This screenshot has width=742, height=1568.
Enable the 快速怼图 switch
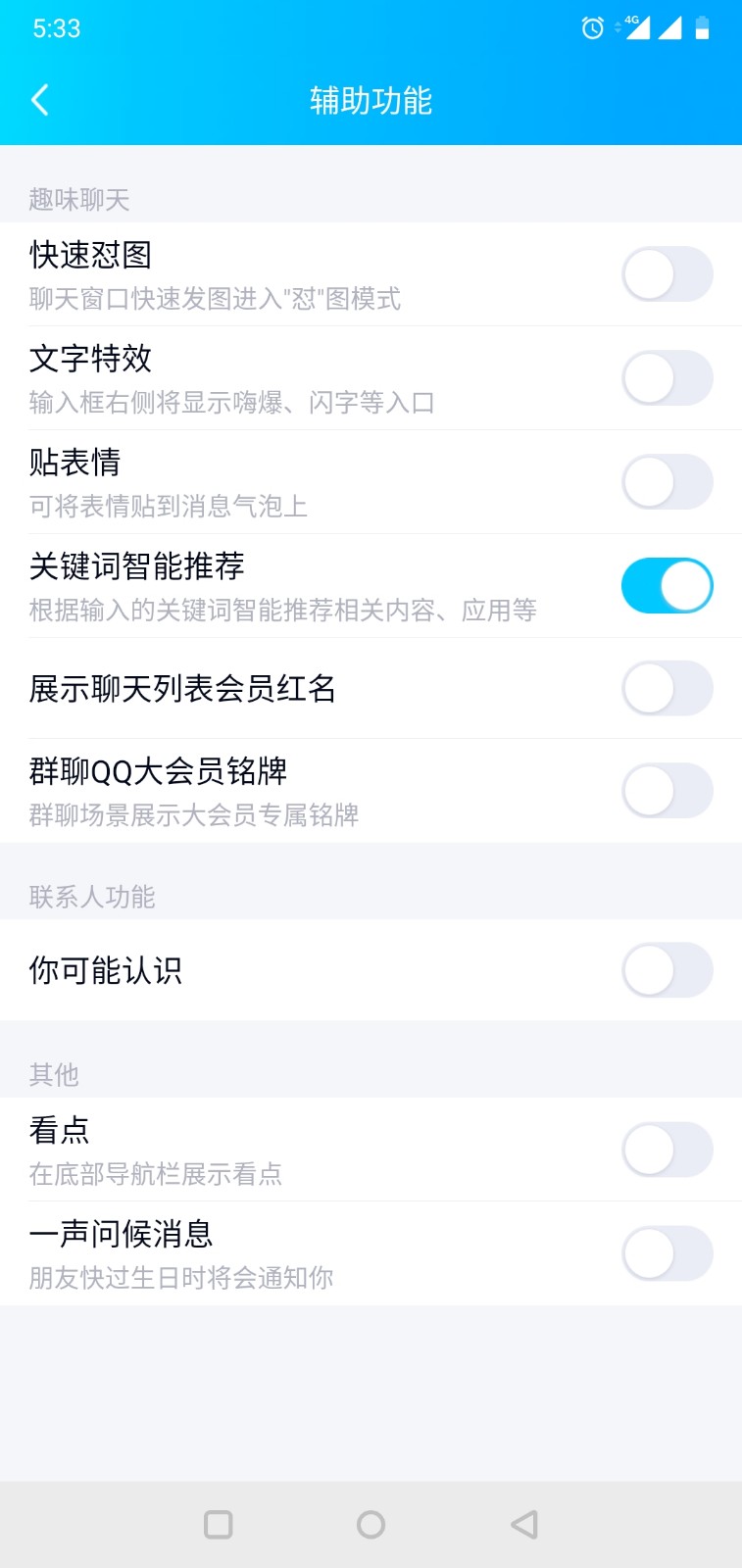coord(668,274)
